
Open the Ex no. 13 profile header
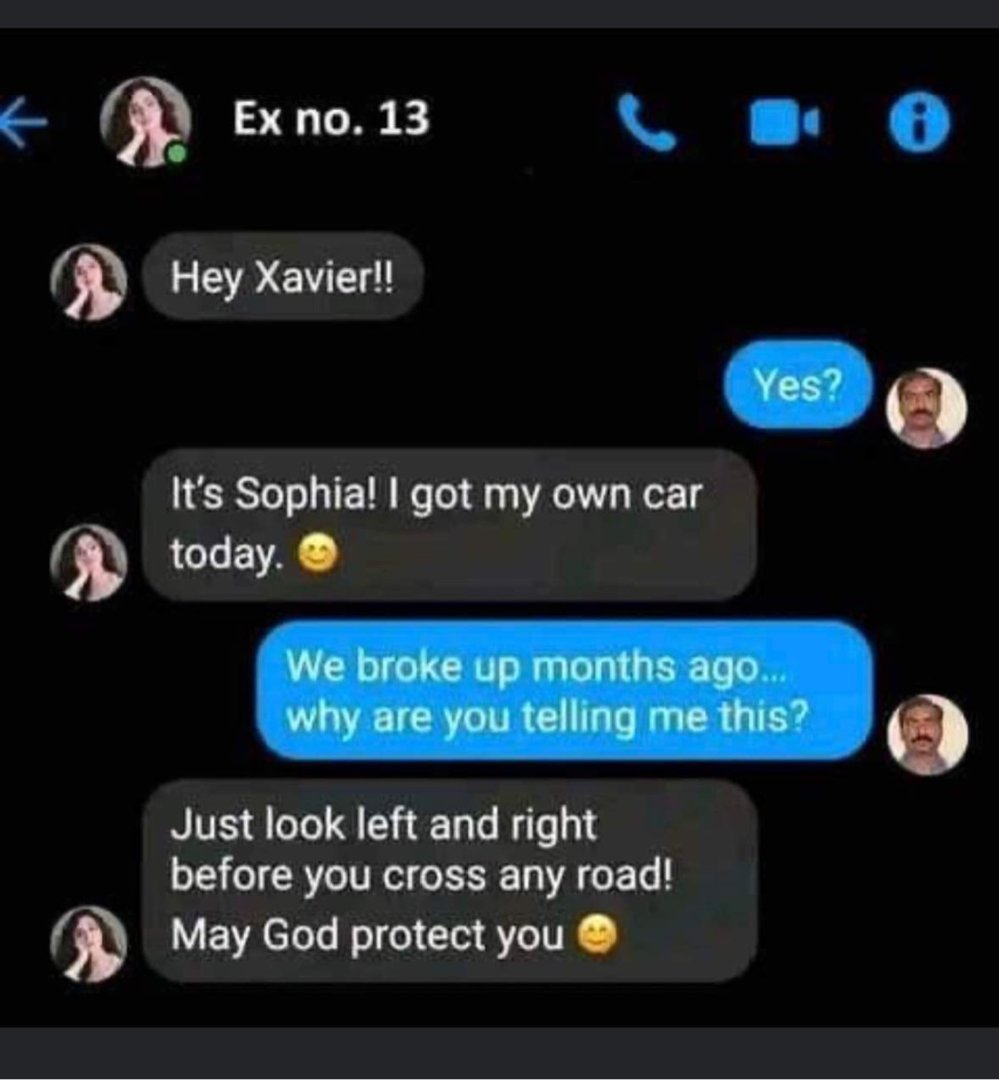point(330,120)
